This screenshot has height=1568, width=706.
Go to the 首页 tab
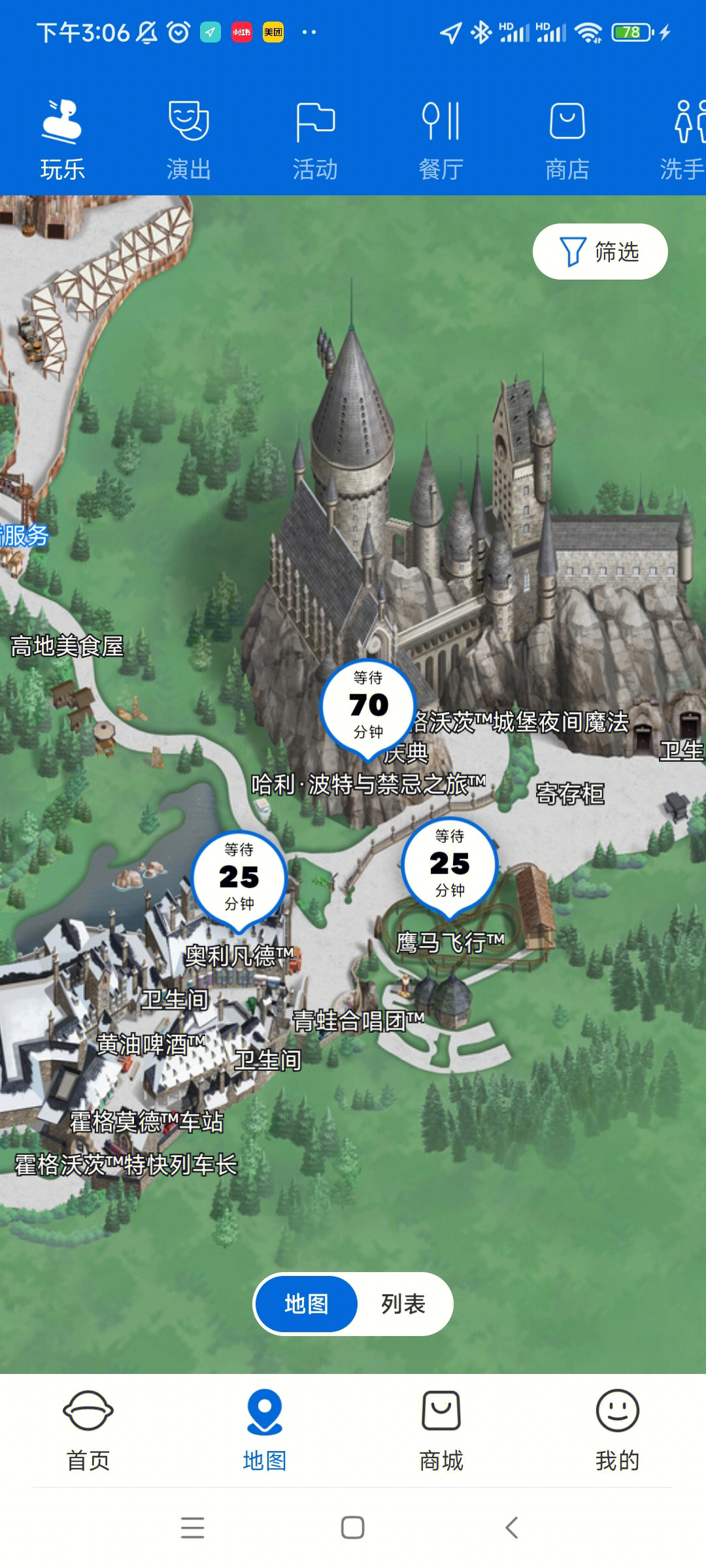point(88,1431)
